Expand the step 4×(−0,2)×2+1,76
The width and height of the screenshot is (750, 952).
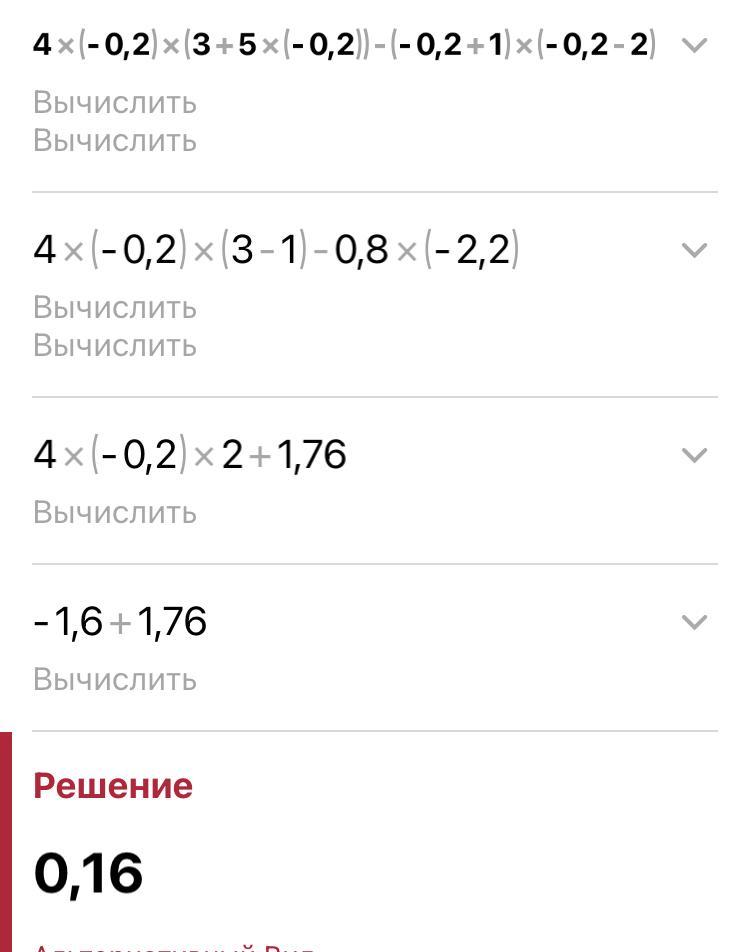pos(694,455)
